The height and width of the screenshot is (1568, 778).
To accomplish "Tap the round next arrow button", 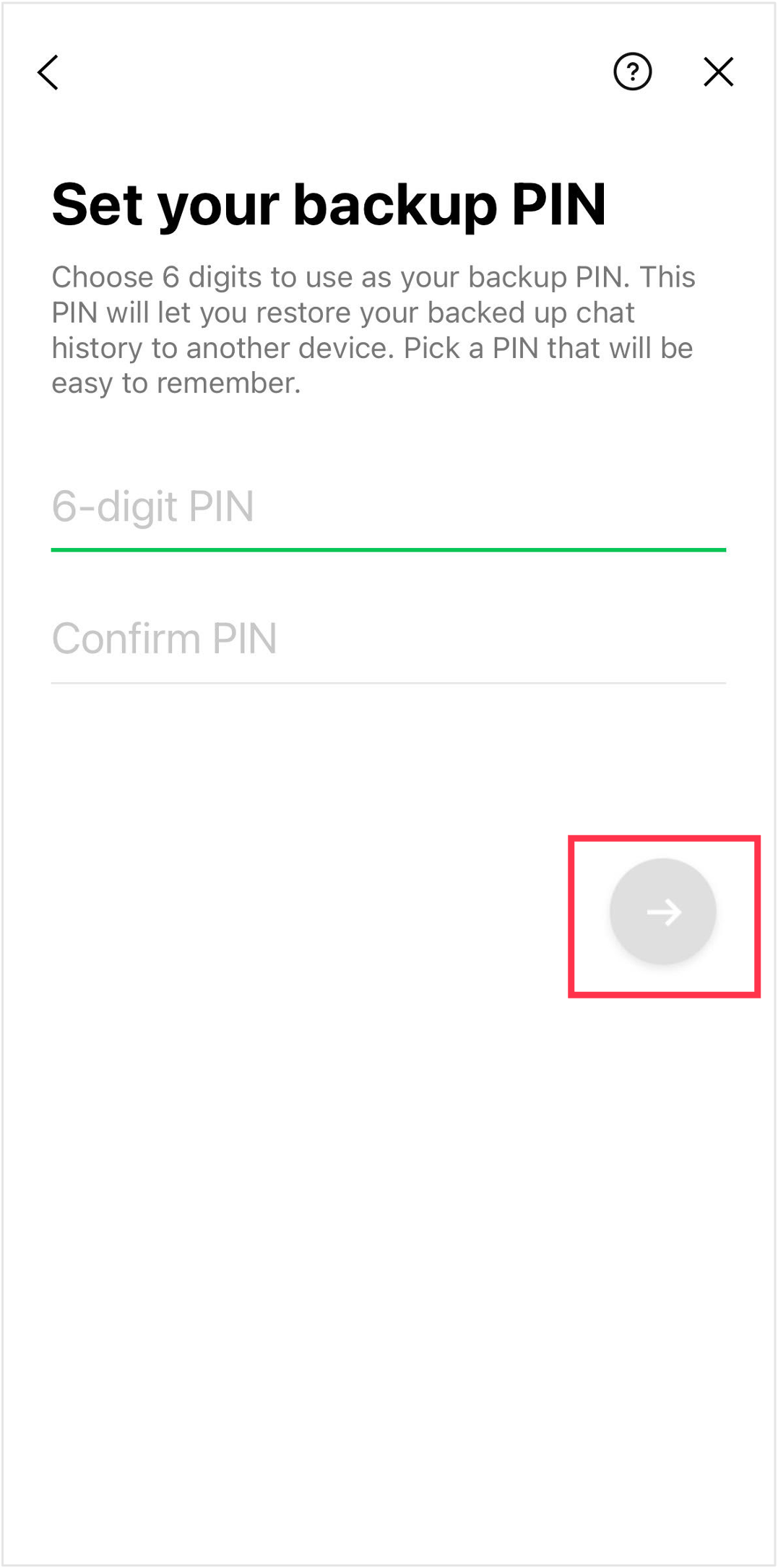I will click(x=663, y=912).
